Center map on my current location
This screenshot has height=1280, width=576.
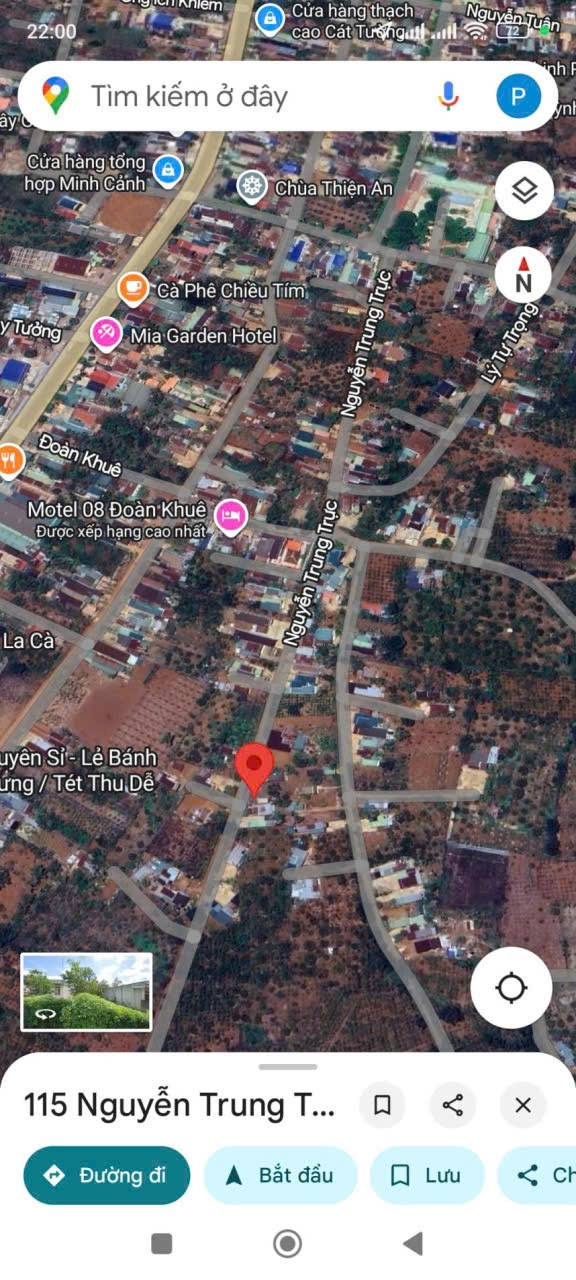point(511,988)
